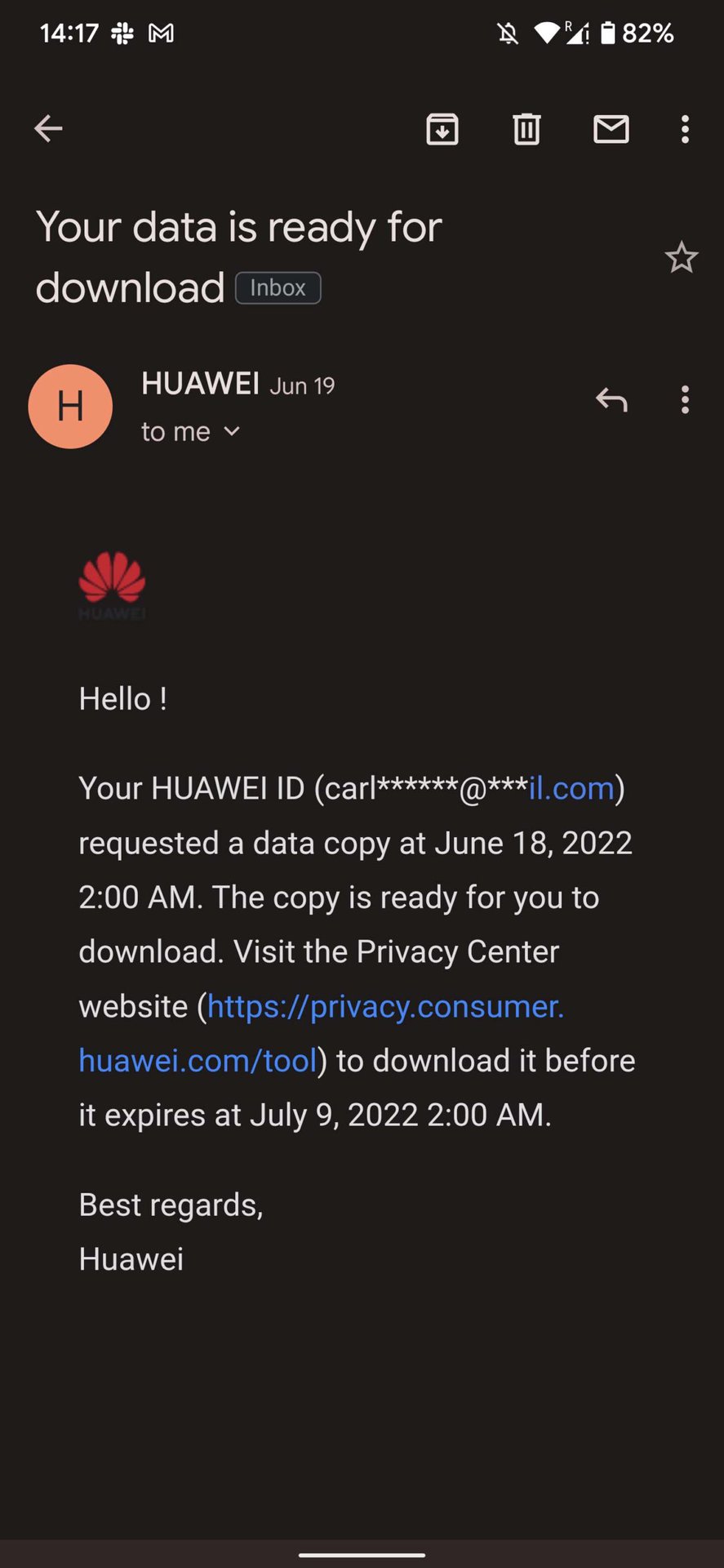Delete this email with the trash icon
Viewport: 724px width, 1568px height.
coord(526,129)
